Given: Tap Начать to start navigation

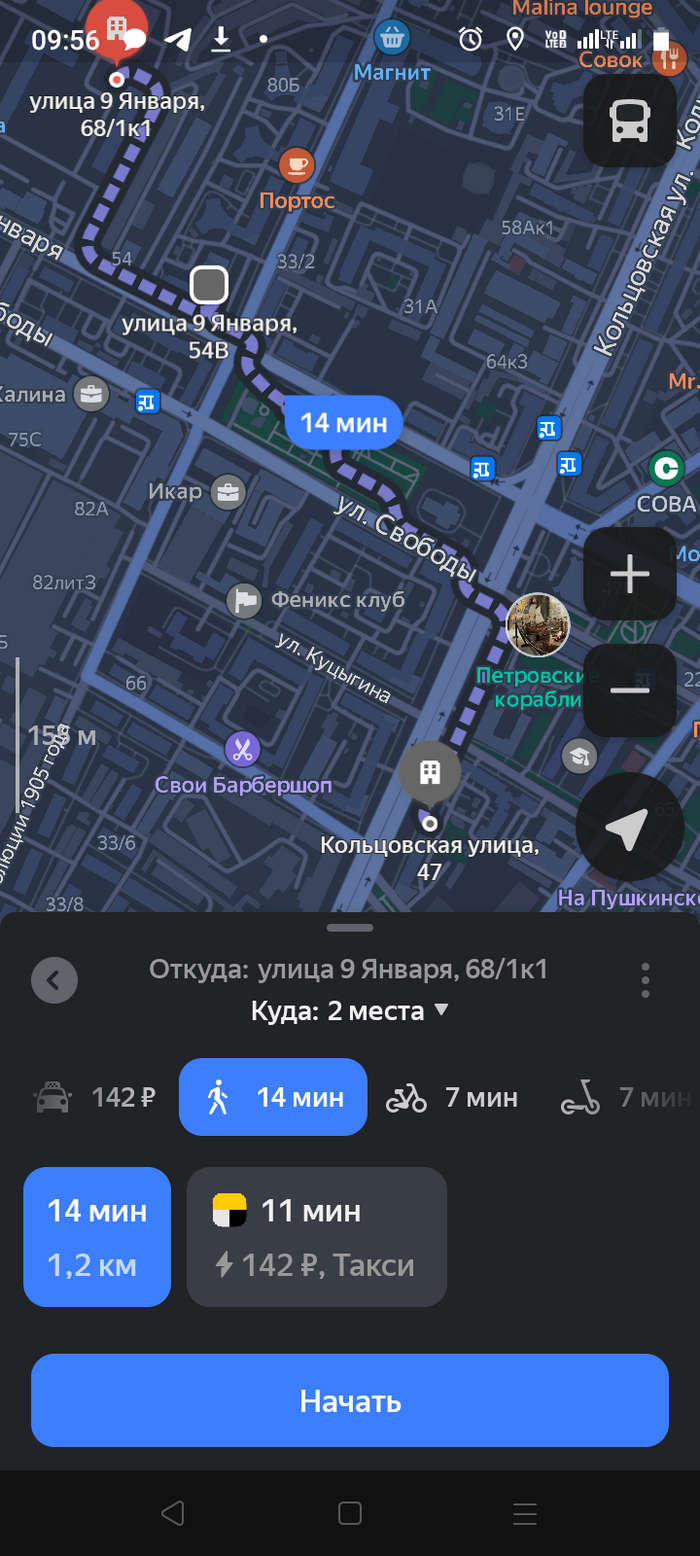Looking at the screenshot, I should 350,1401.
